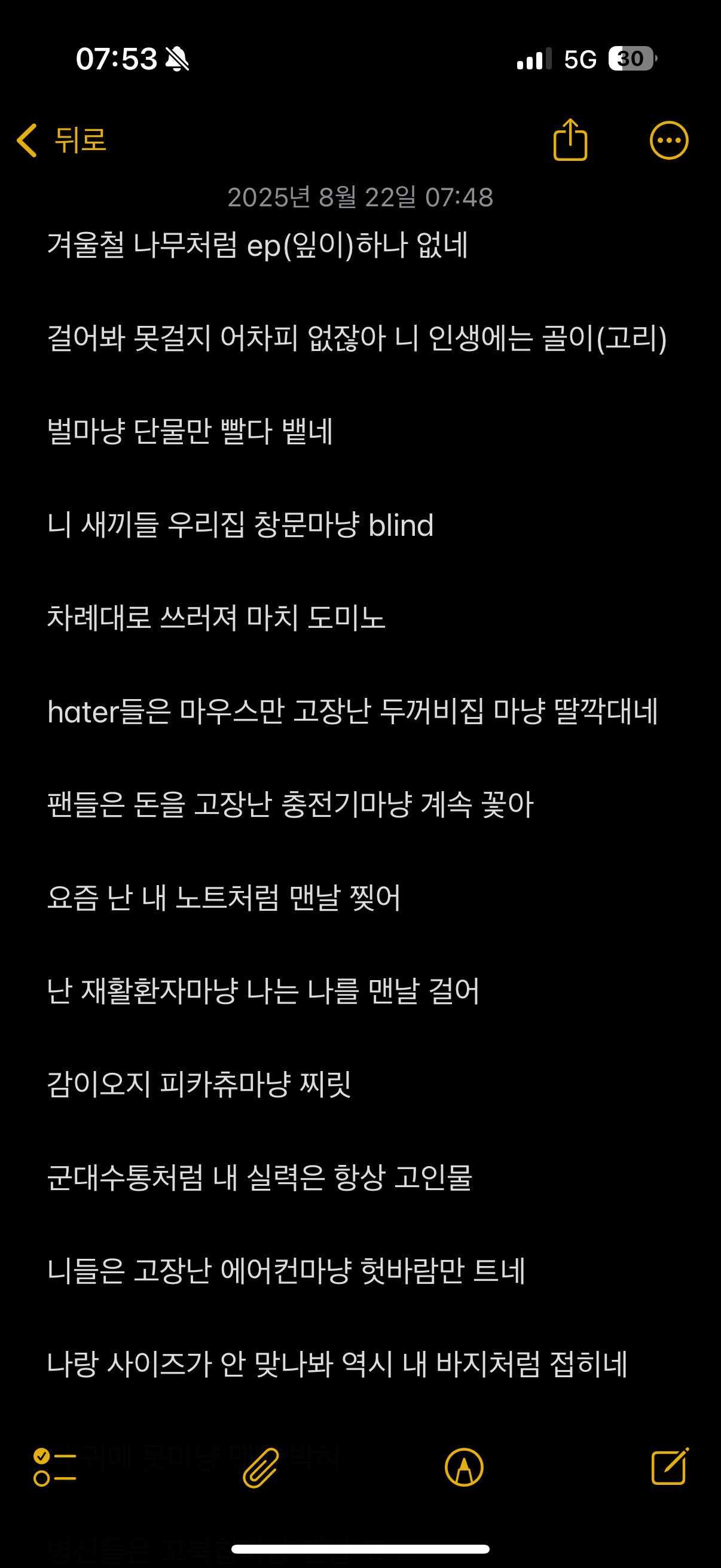The height and width of the screenshot is (1568, 721).
Task: Open the more options menu
Action: [x=668, y=141]
